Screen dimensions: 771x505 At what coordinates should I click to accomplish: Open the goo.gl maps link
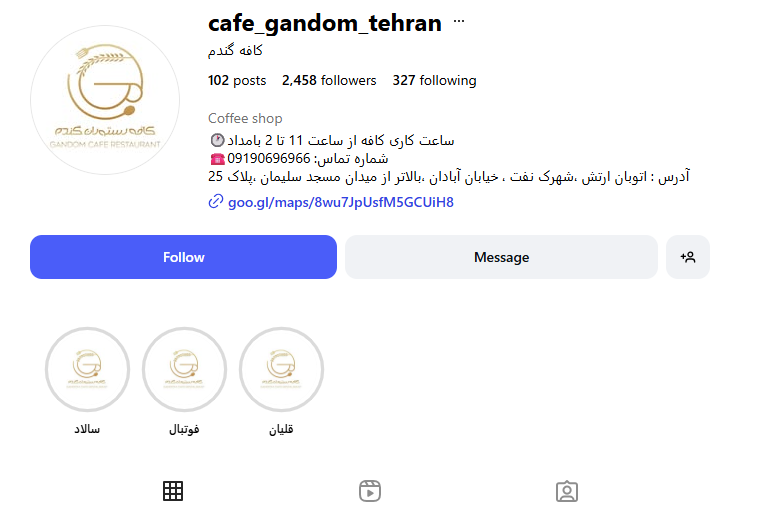pyautogui.click(x=340, y=202)
